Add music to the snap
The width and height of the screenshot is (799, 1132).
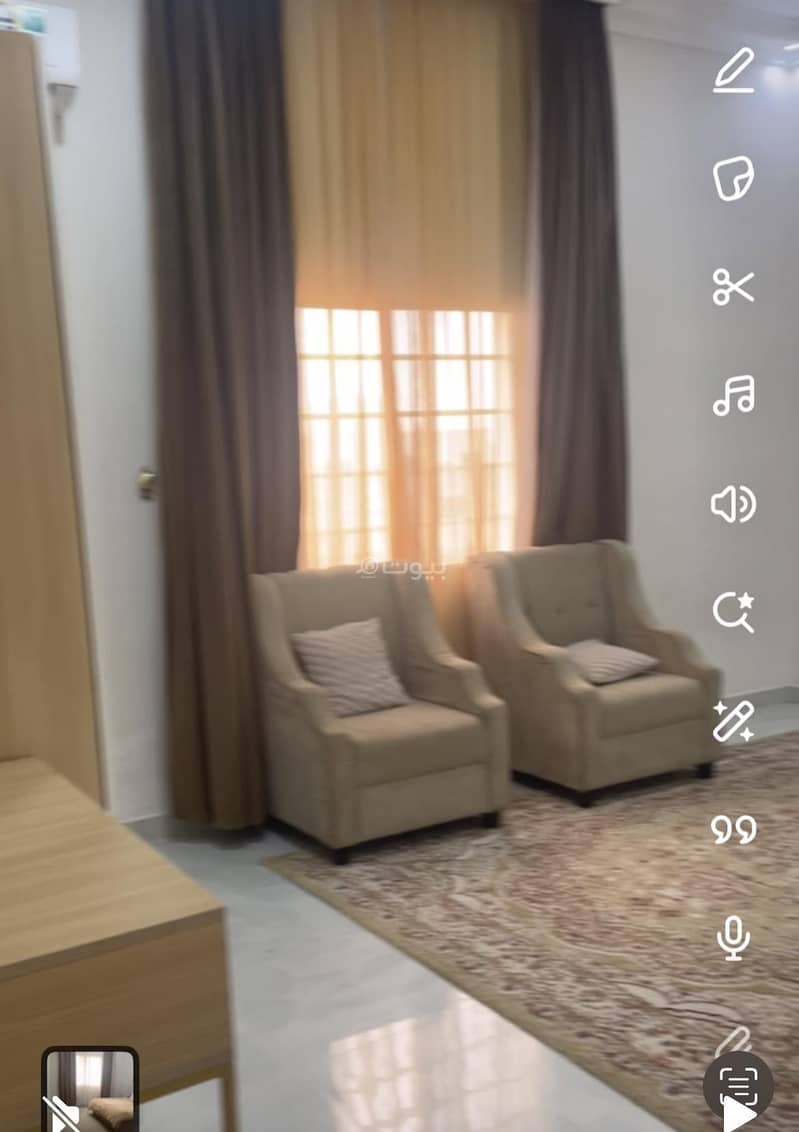(x=733, y=395)
